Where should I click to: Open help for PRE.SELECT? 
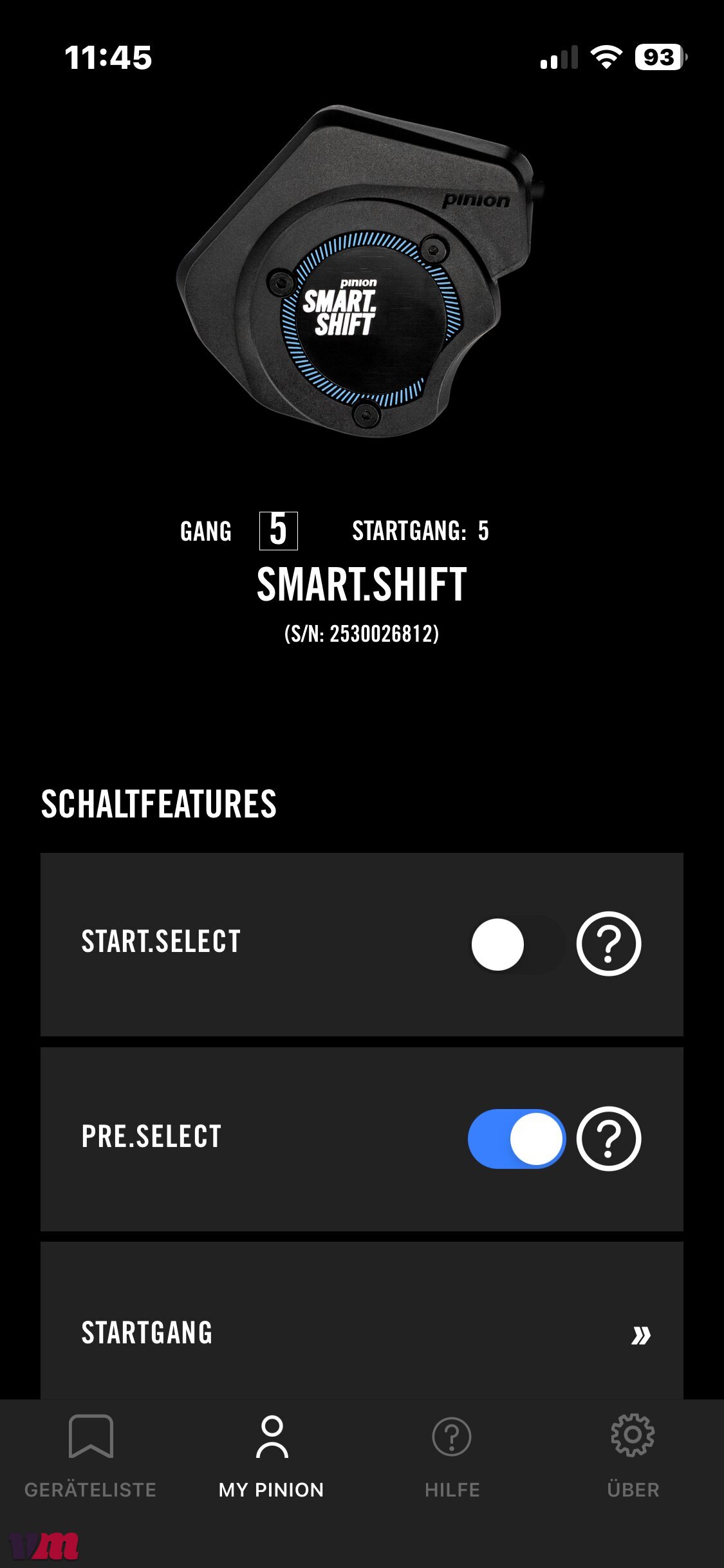point(609,1139)
